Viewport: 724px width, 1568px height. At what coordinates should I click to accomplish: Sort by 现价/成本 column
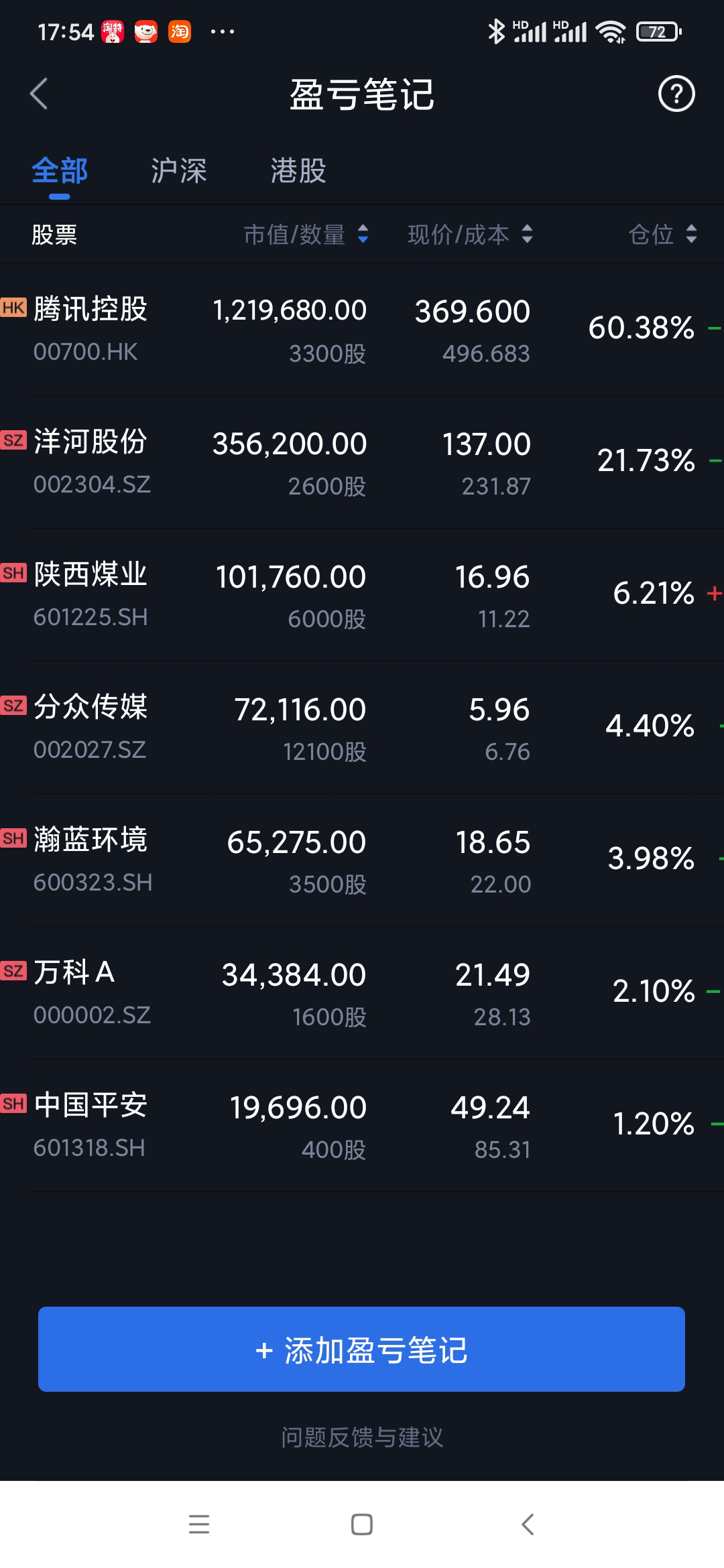coord(470,235)
